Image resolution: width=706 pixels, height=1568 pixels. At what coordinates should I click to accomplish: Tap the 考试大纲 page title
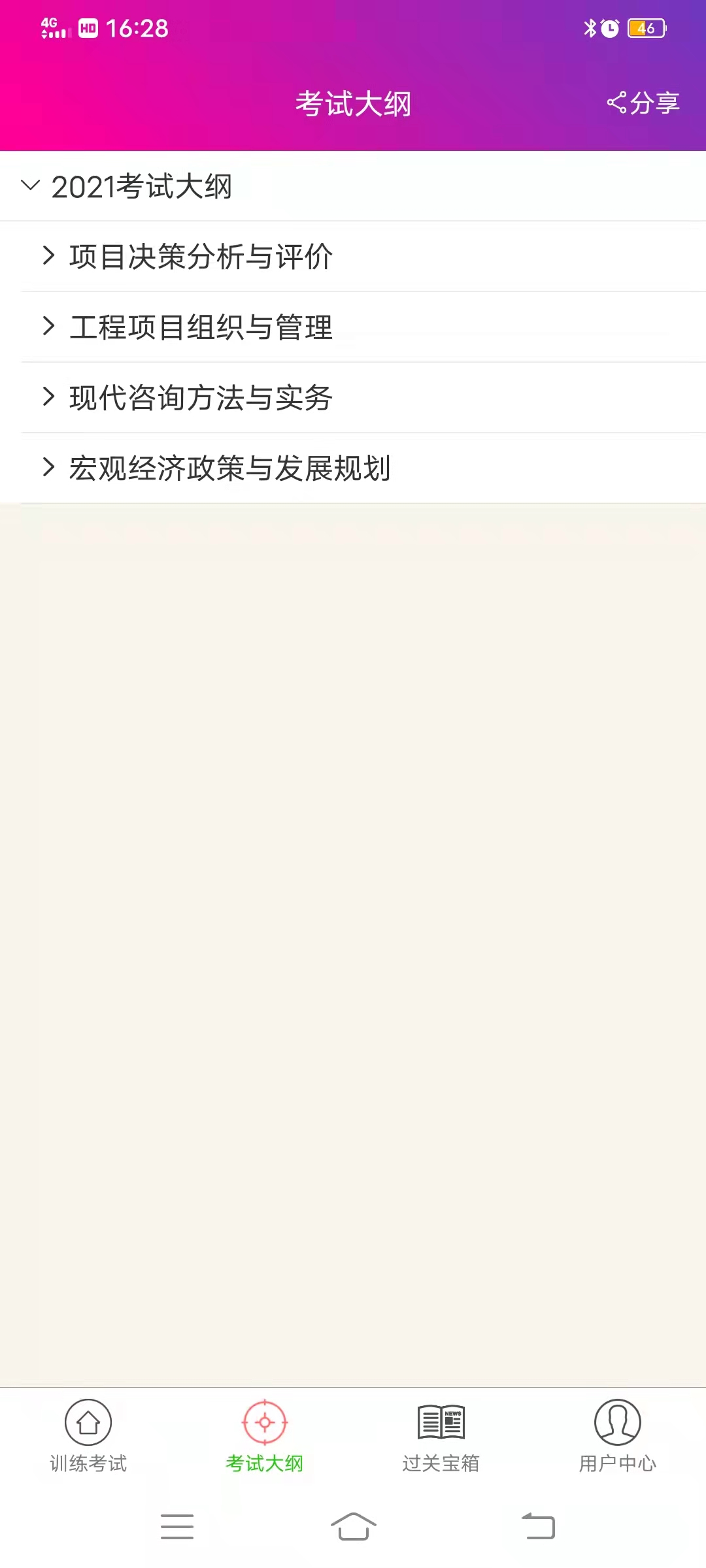(x=353, y=103)
